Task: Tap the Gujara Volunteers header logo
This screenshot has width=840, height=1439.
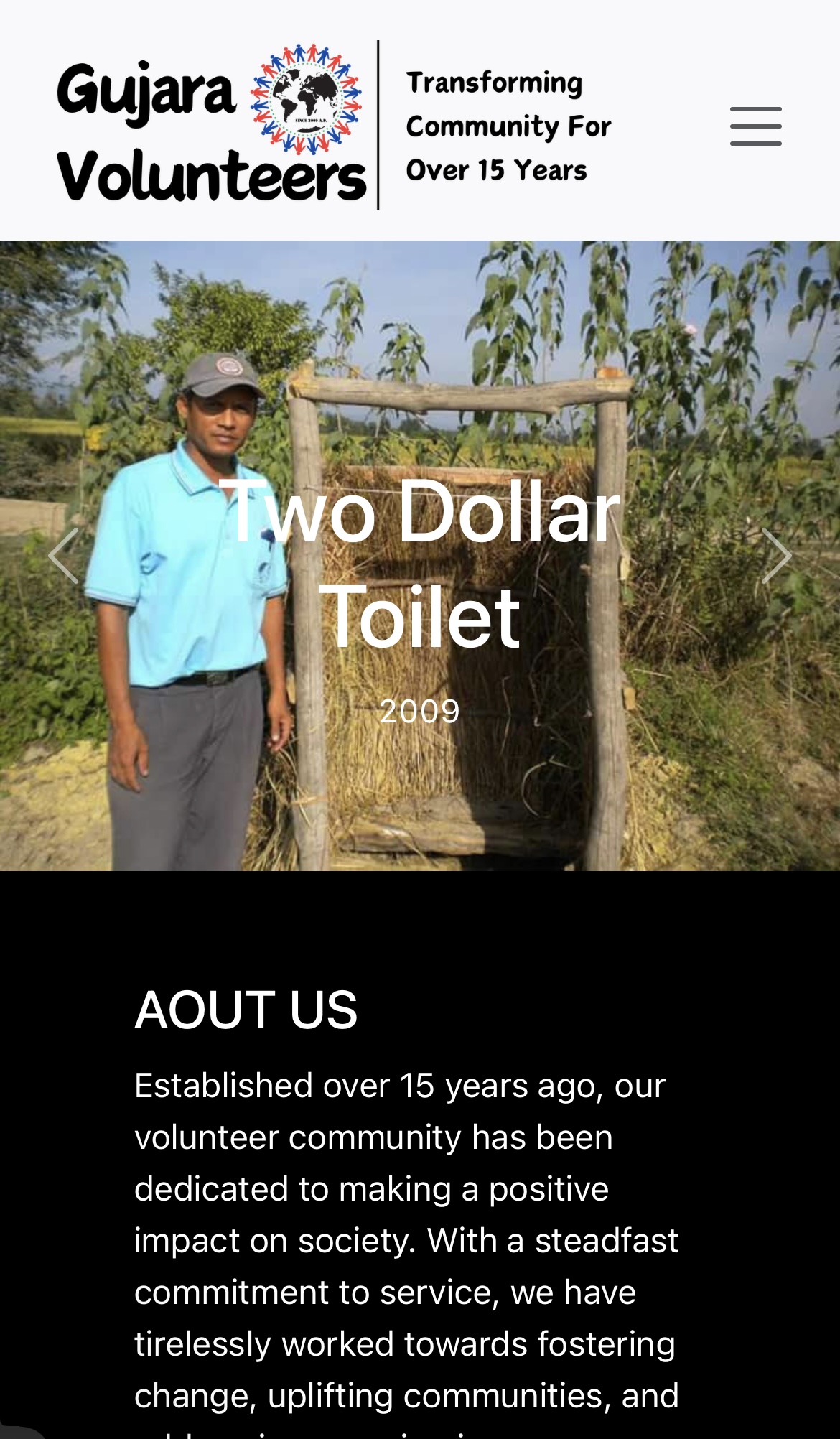Action: tap(335, 125)
